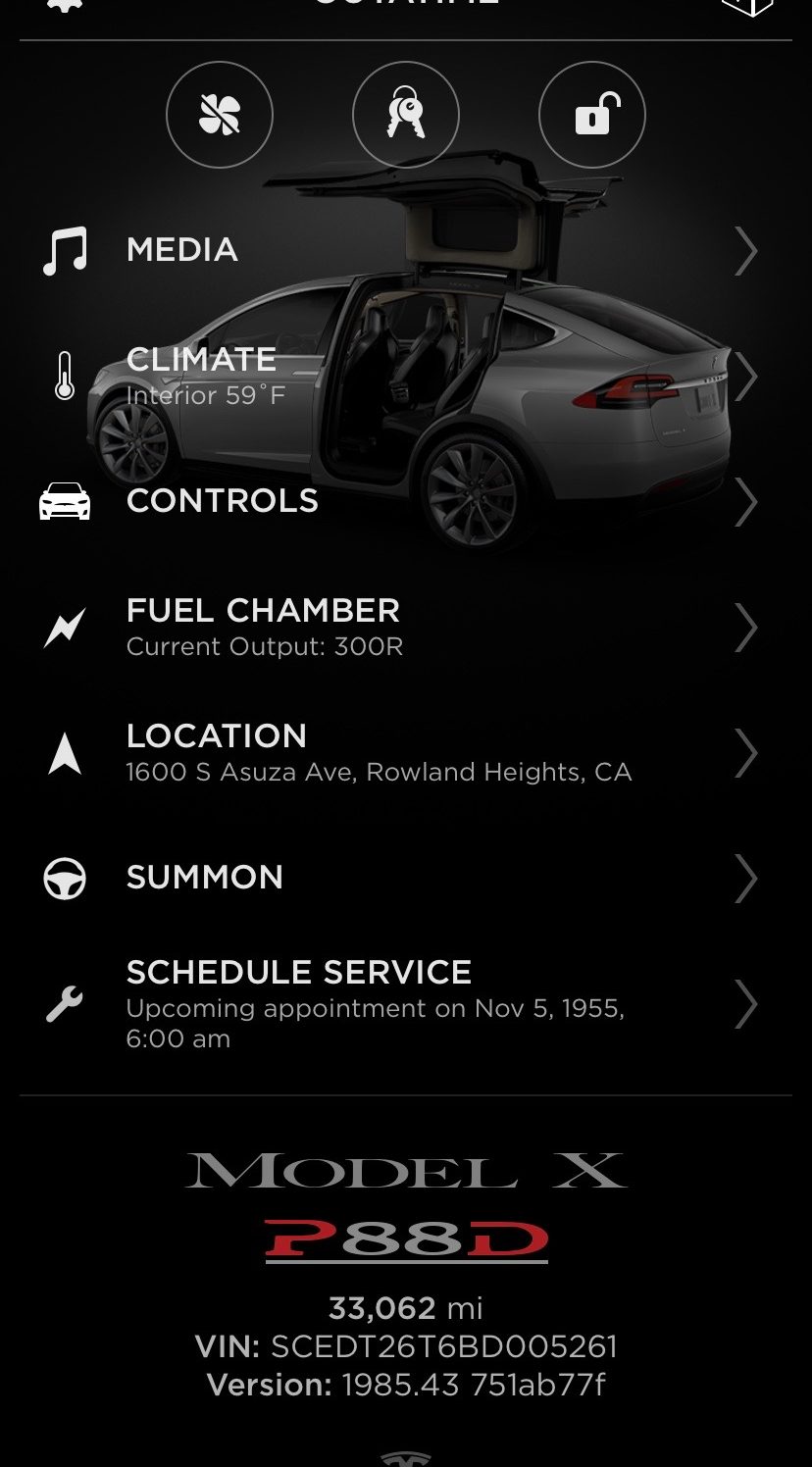The image size is (812, 1467).
Task: Open the Fuel Chamber row
Action: tap(406, 627)
